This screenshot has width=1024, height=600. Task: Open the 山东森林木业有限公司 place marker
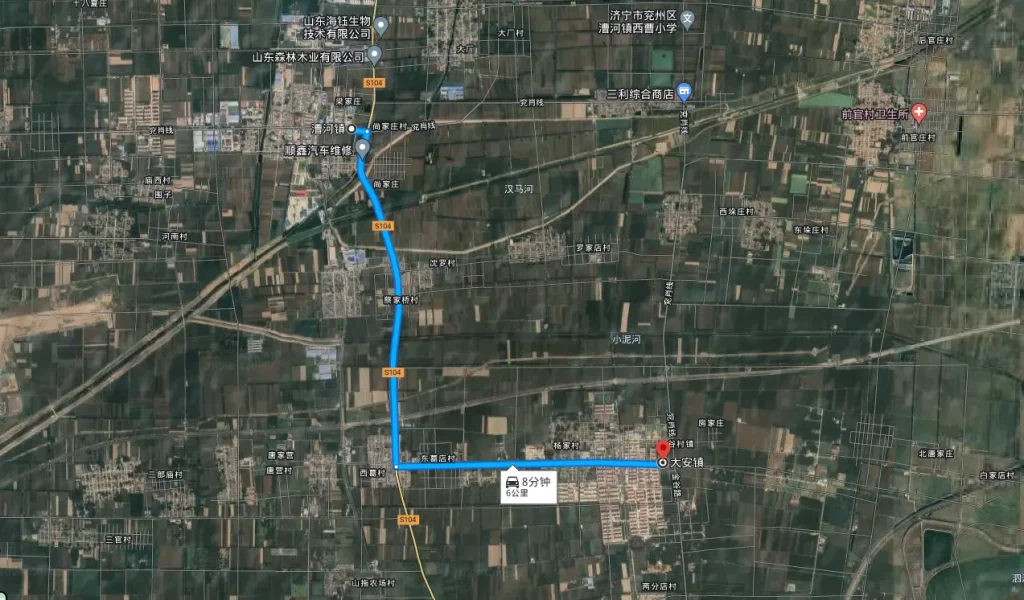click(374, 54)
